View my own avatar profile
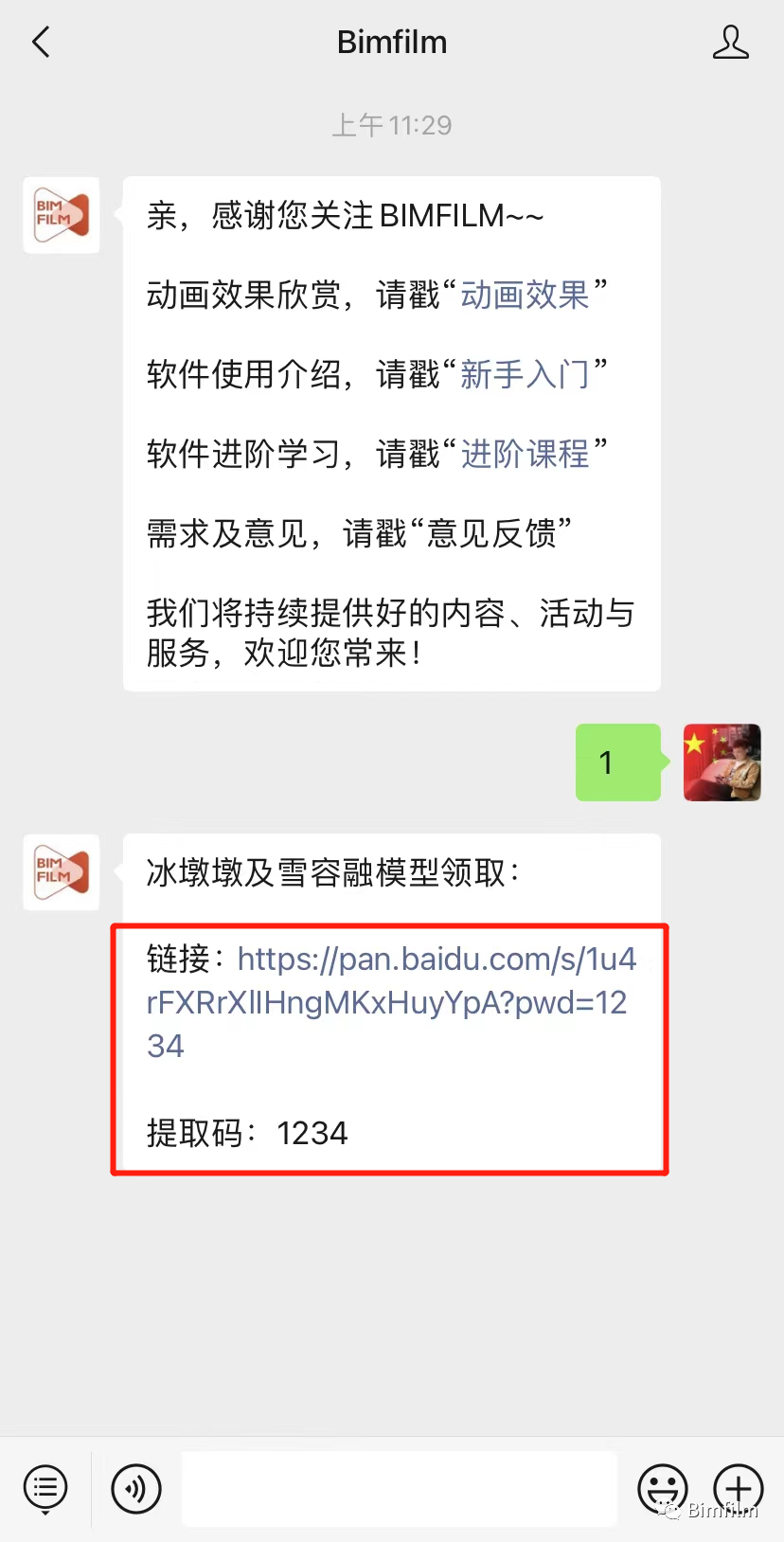The height and width of the screenshot is (1542, 784). coord(722,762)
